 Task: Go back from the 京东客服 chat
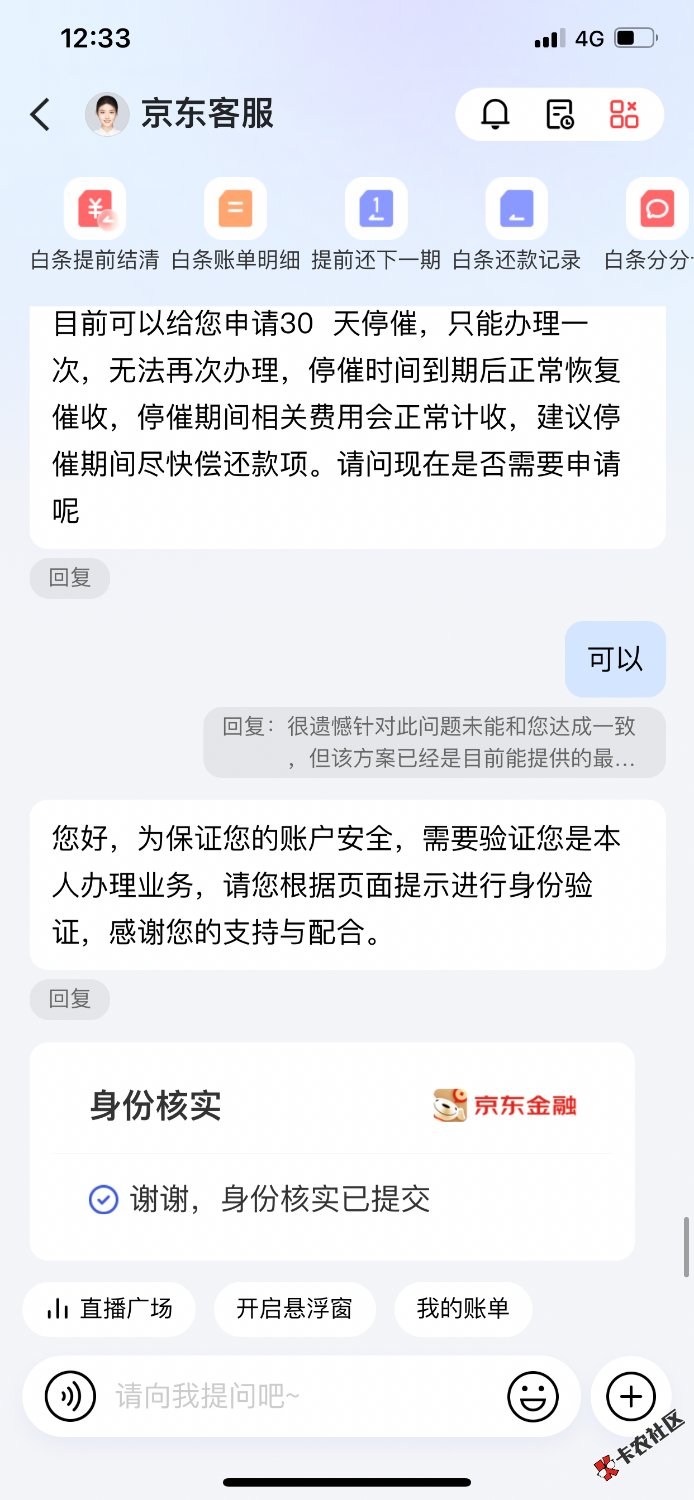pos(40,114)
